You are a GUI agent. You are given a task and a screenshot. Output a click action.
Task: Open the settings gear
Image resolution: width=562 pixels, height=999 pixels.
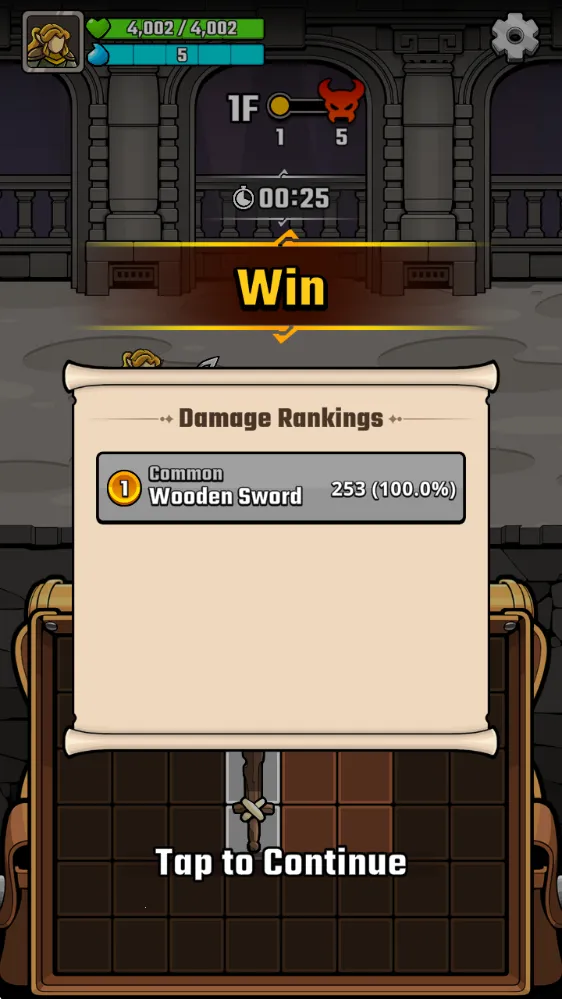coord(515,36)
